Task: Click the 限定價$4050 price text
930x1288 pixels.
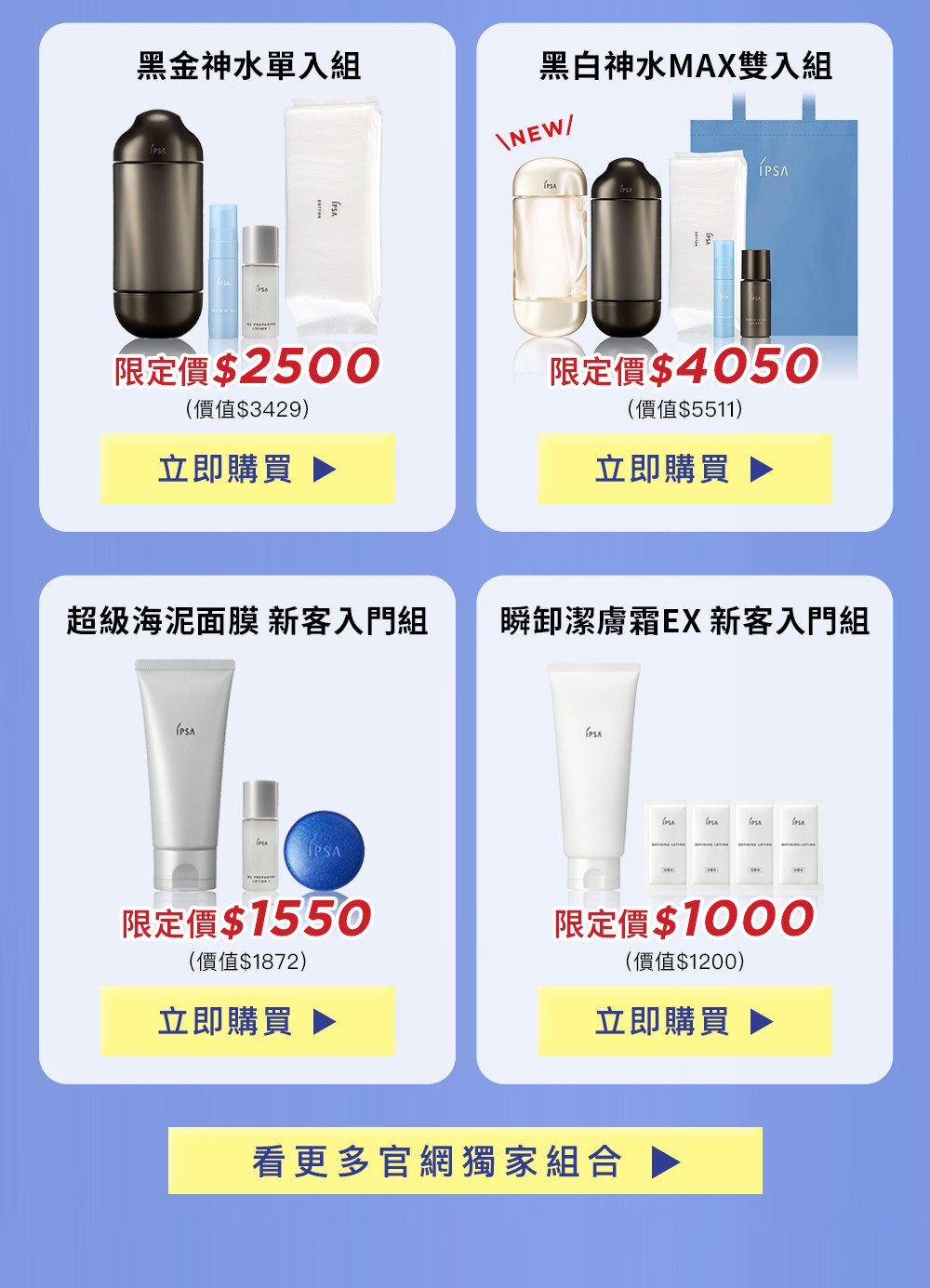Action: click(684, 370)
